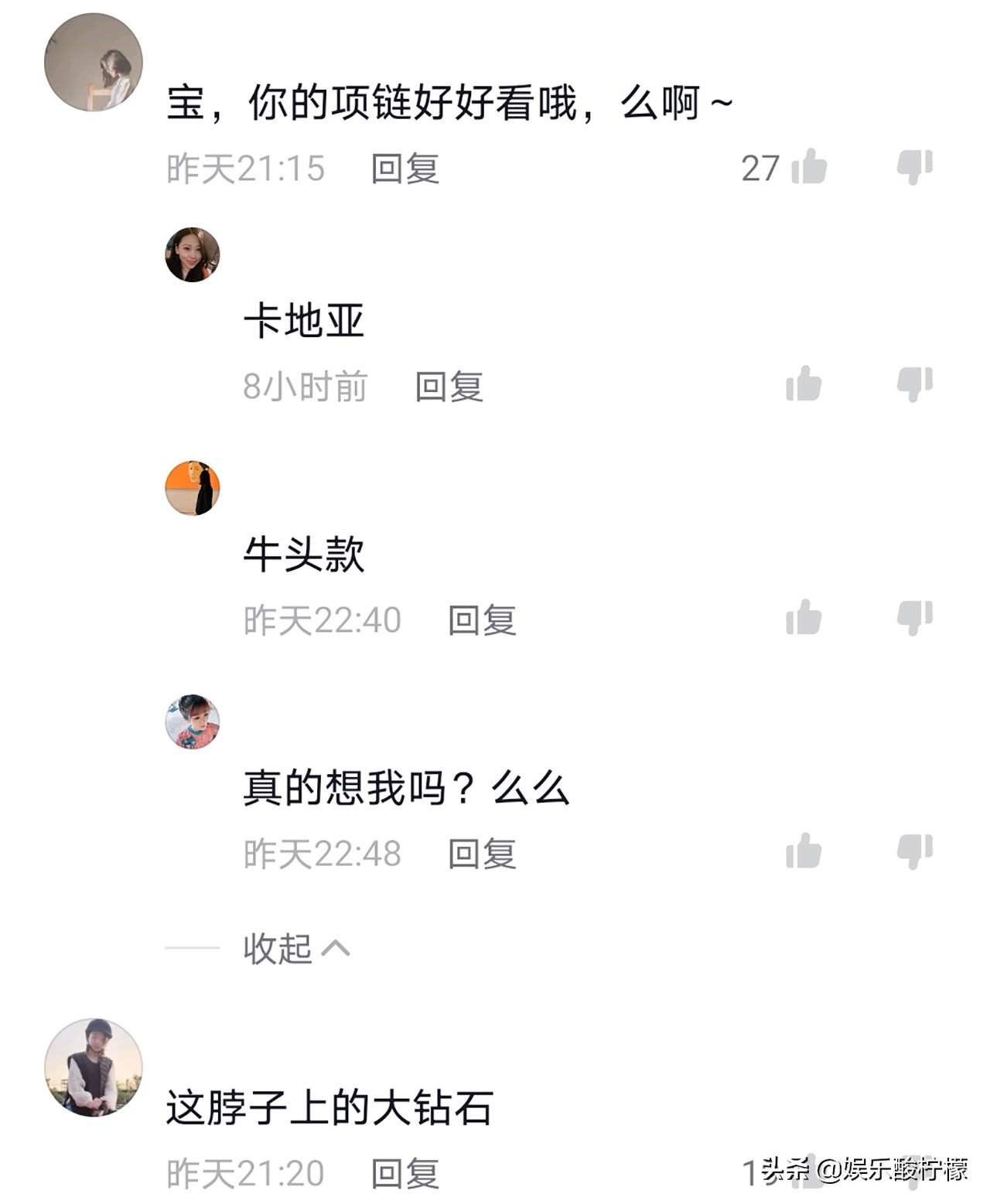990x1204 pixels.
Task: View the avatar of the 牛头款 commenter
Action: click(193, 488)
